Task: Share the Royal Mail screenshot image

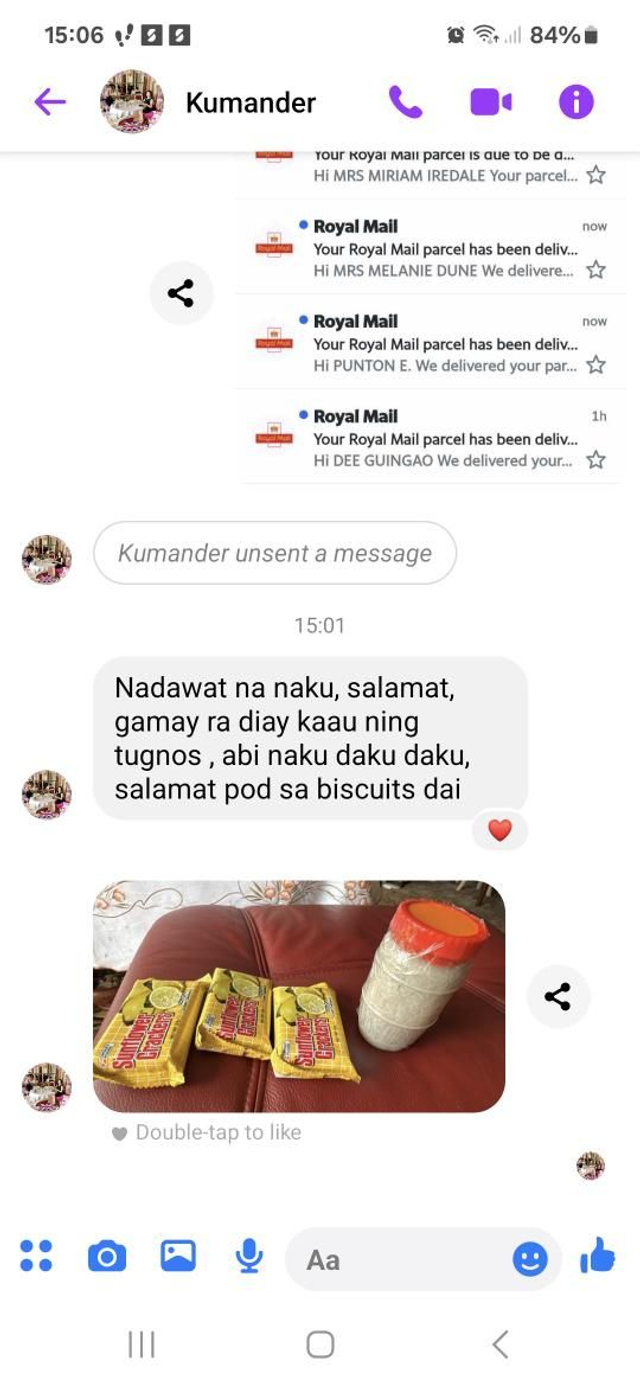Action: pyautogui.click(x=181, y=293)
